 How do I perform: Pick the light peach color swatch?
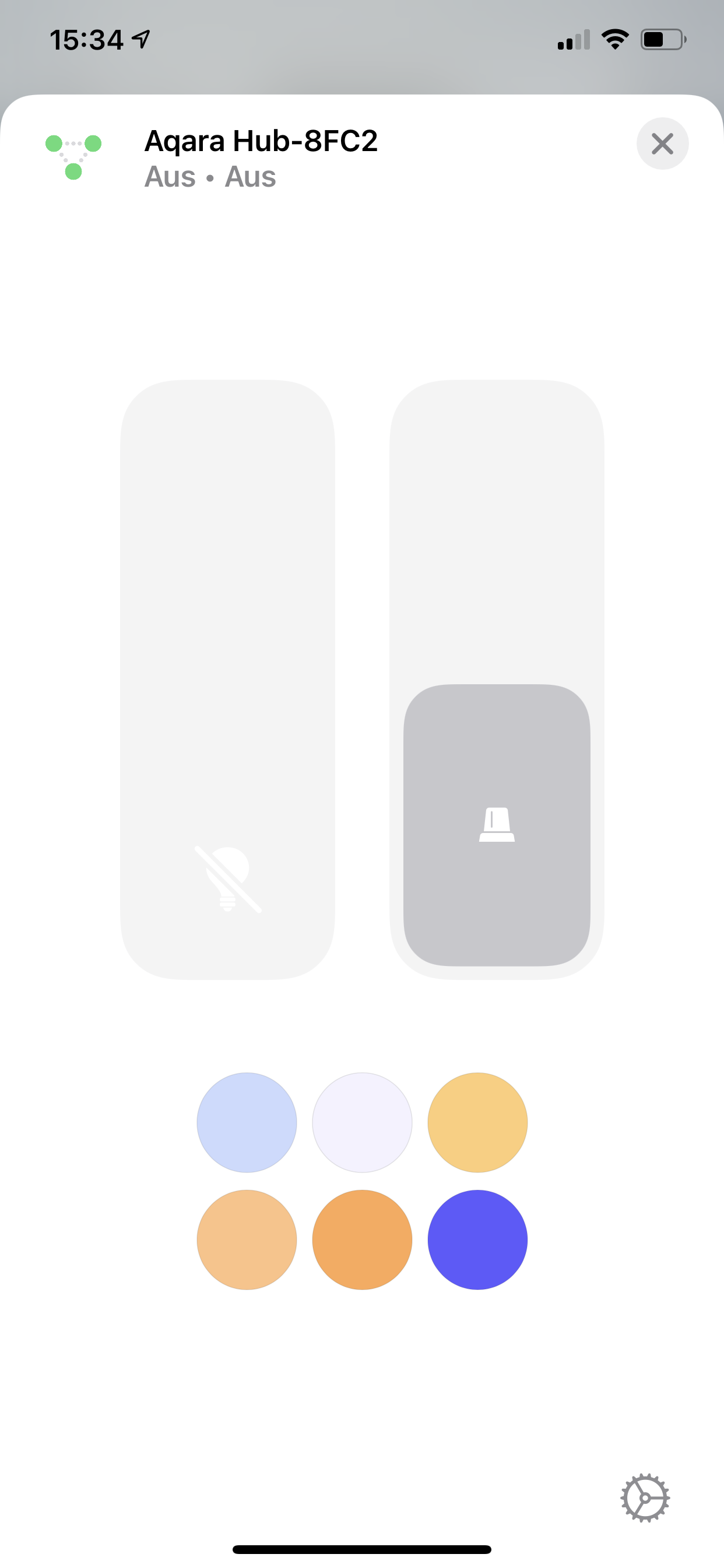click(247, 1240)
